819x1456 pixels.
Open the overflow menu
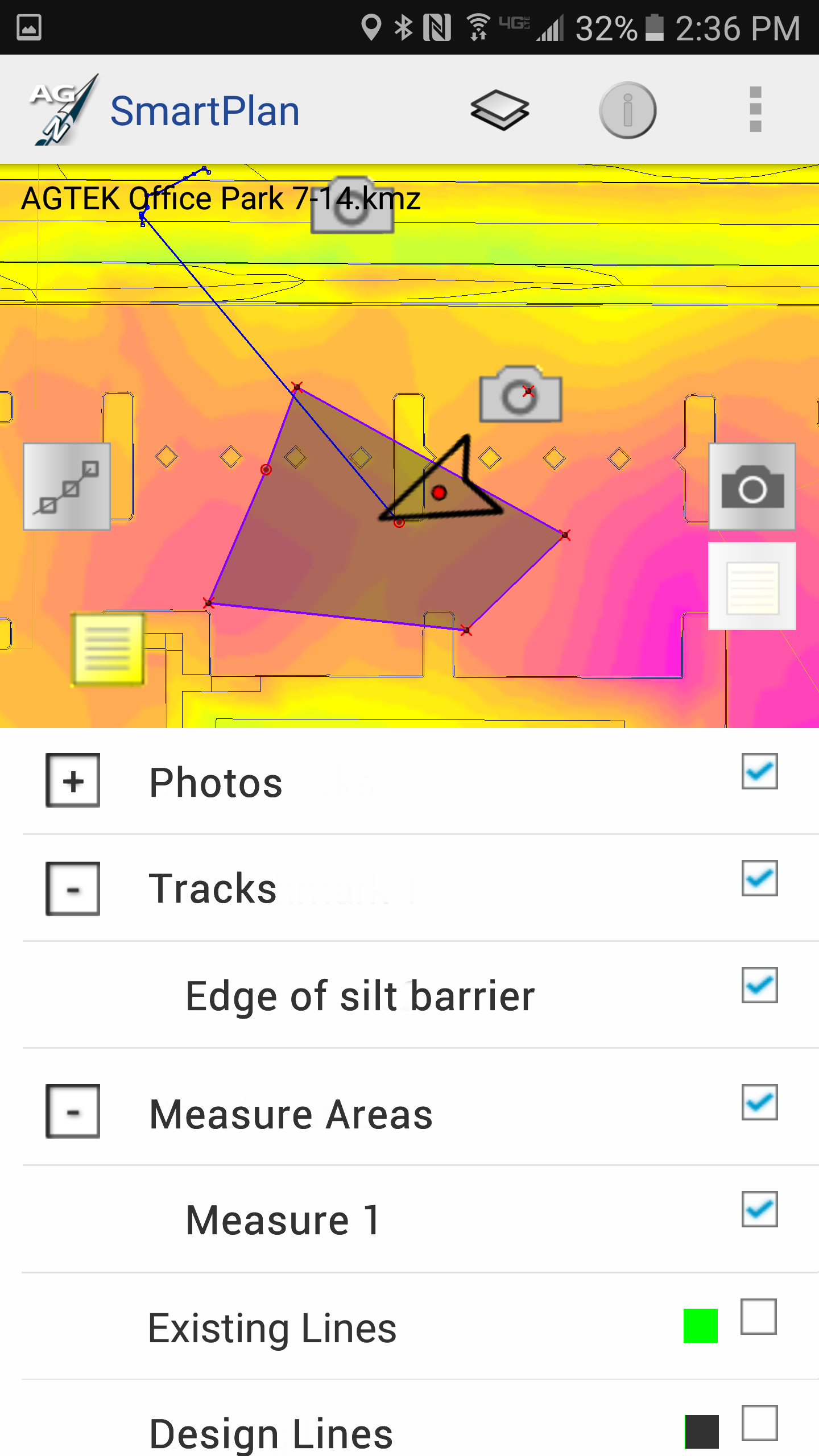click(755, 109)
